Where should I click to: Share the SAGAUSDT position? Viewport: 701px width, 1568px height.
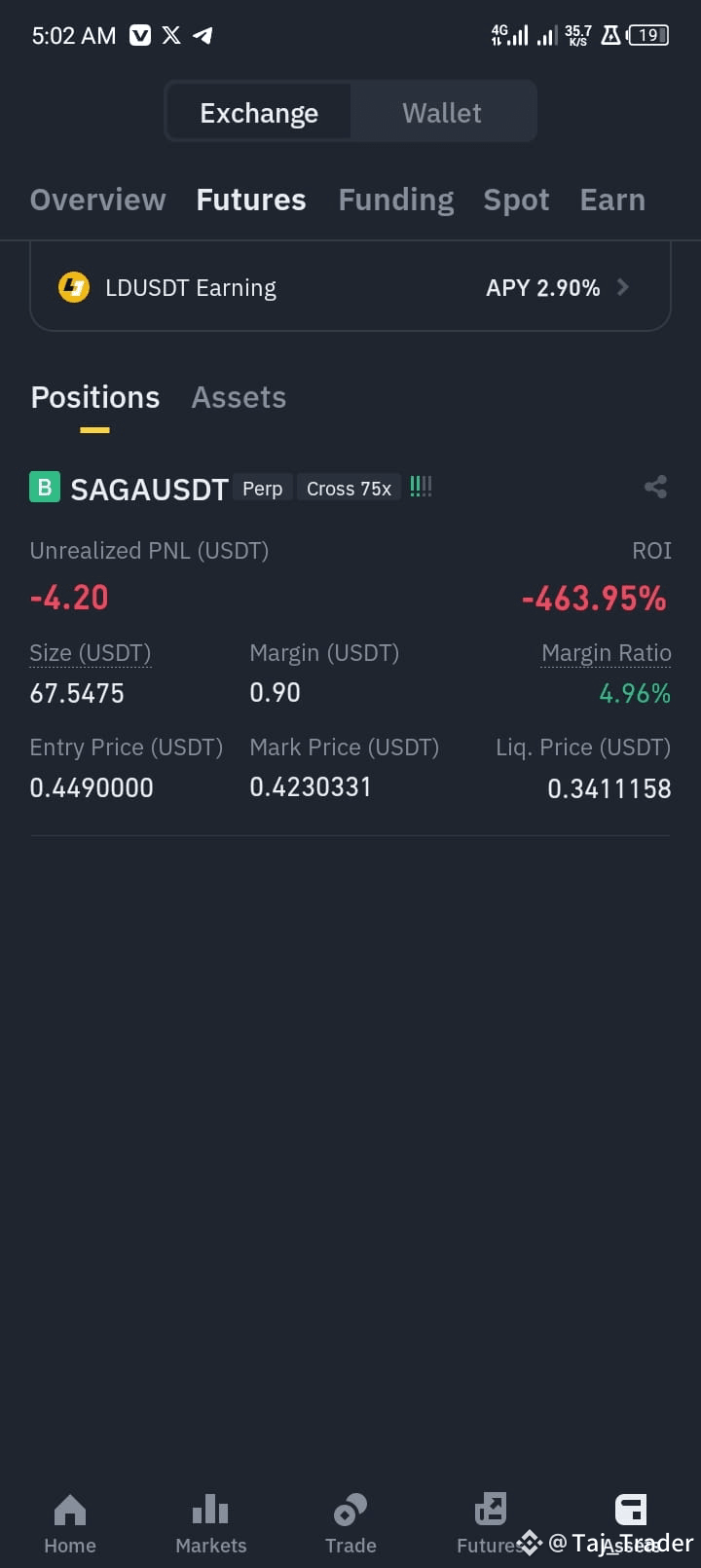[x=654, y=487]
